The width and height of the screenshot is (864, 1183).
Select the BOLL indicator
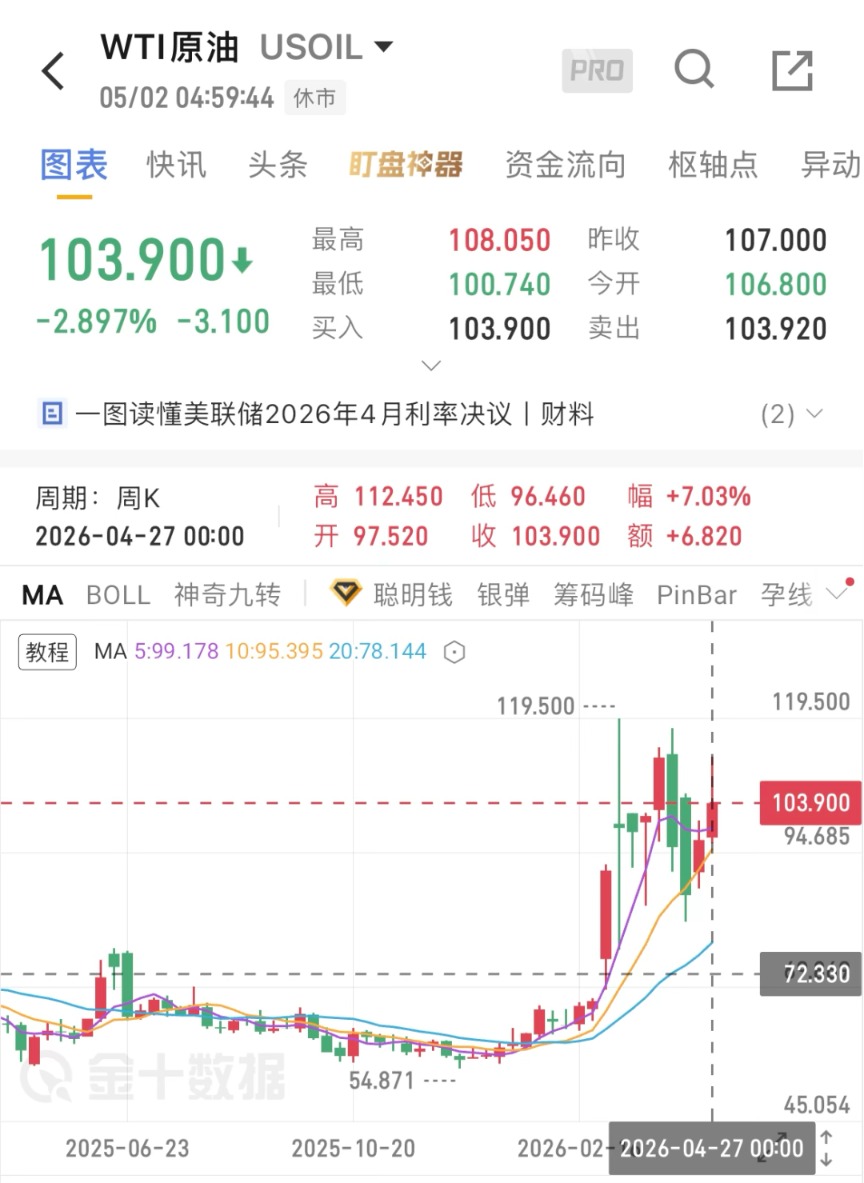118,595
